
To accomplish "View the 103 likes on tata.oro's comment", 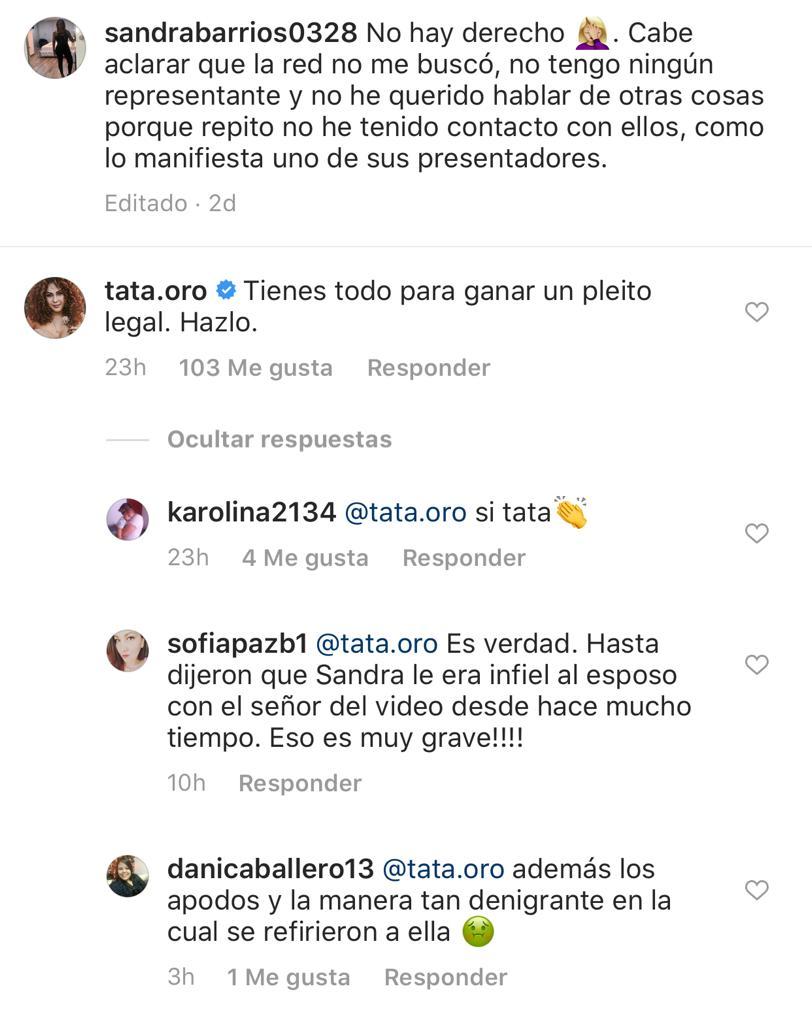I will [x=255, y=368].
